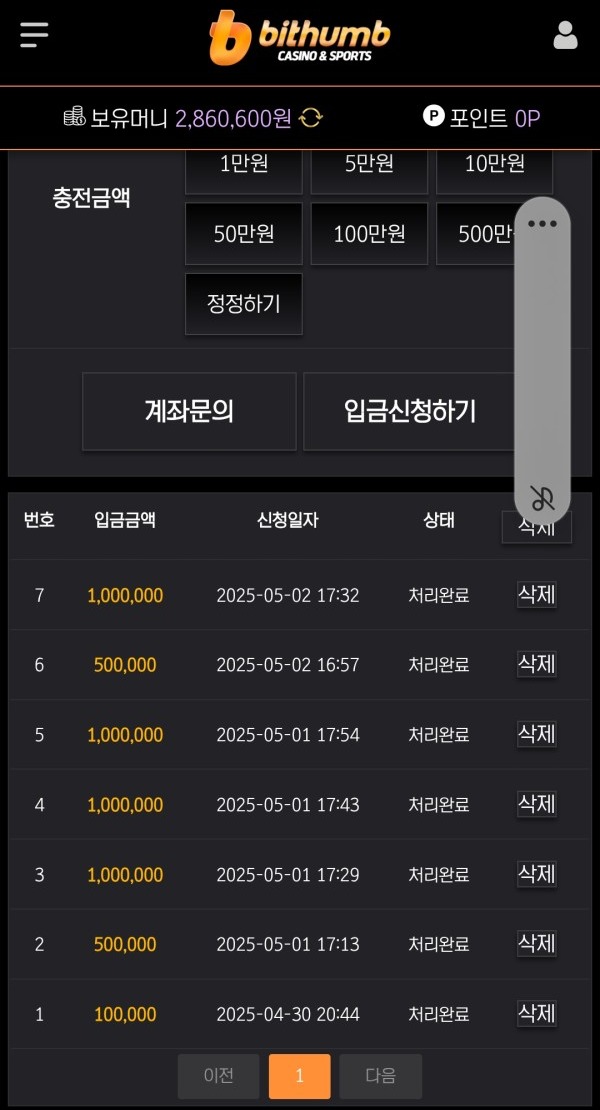
Task: Remove deposit entry dated 2025-05-01 17:54
Action: pyautogui.click(x=536, y=734)
